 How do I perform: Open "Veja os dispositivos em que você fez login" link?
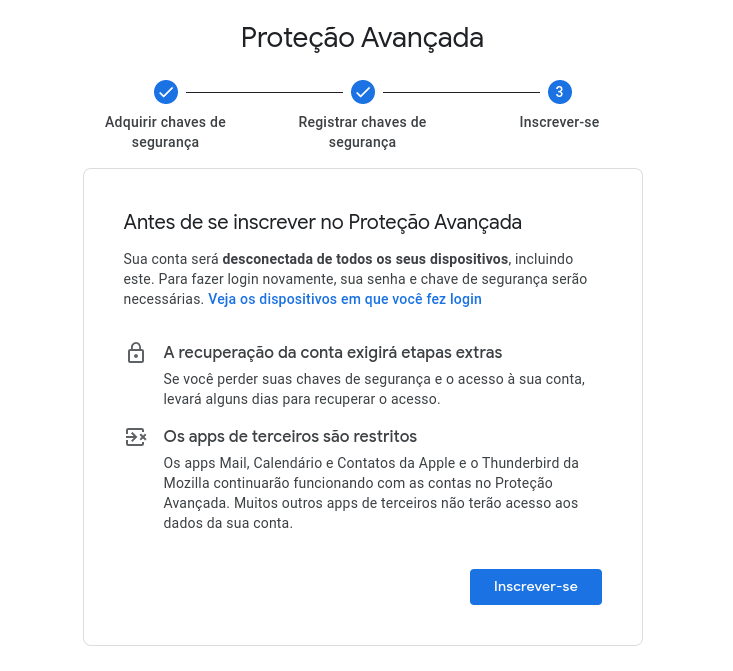344,299
